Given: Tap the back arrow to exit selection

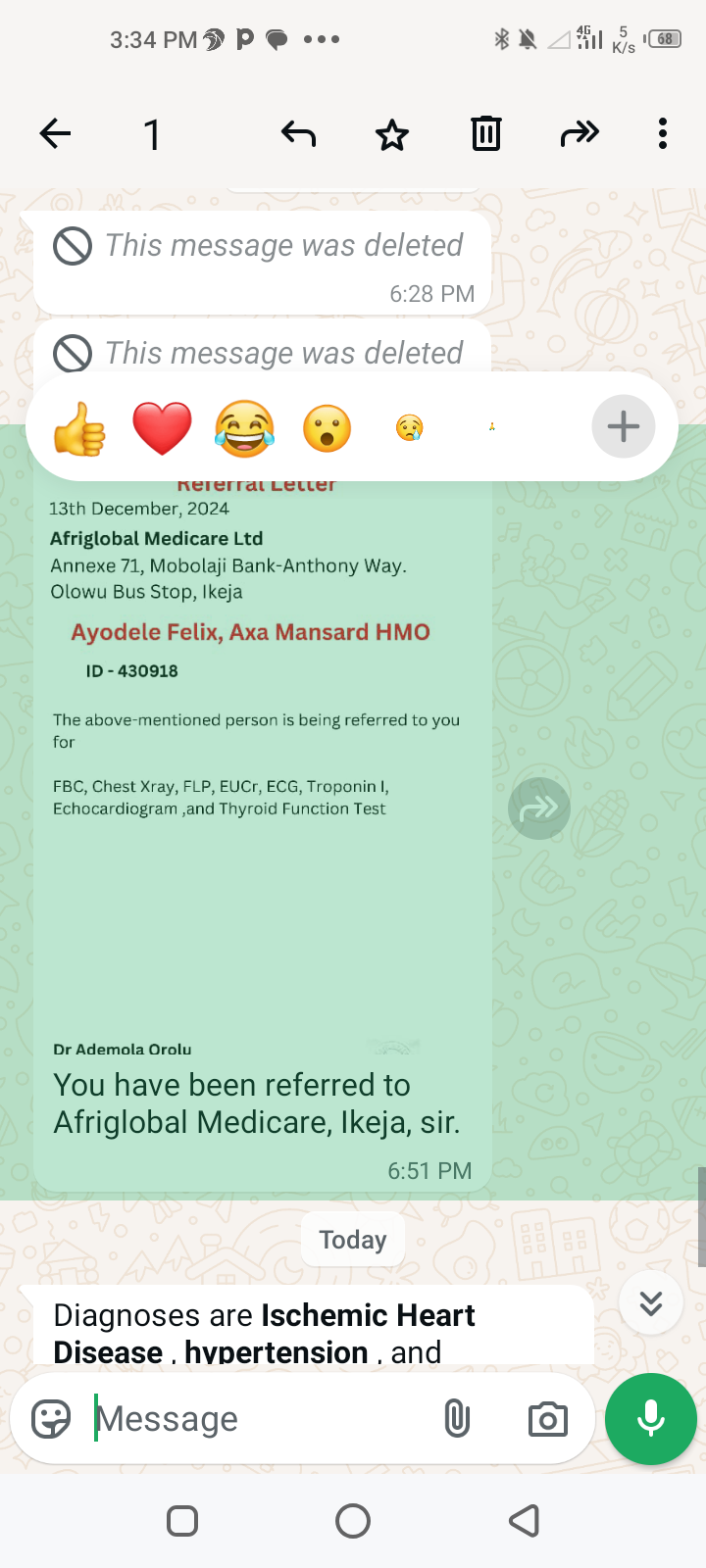Looking at the screenshot, I should point(56,133).
